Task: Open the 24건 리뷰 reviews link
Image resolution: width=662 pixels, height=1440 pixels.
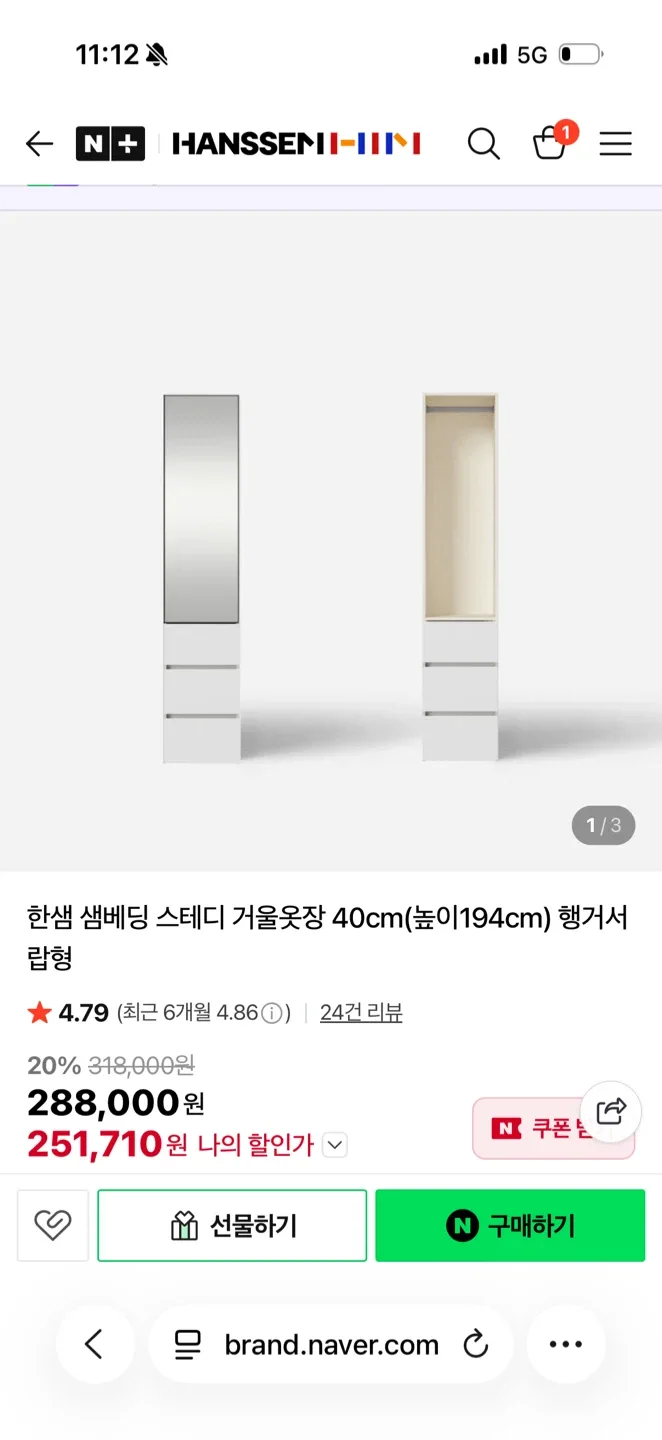Action: (361, 1013)
